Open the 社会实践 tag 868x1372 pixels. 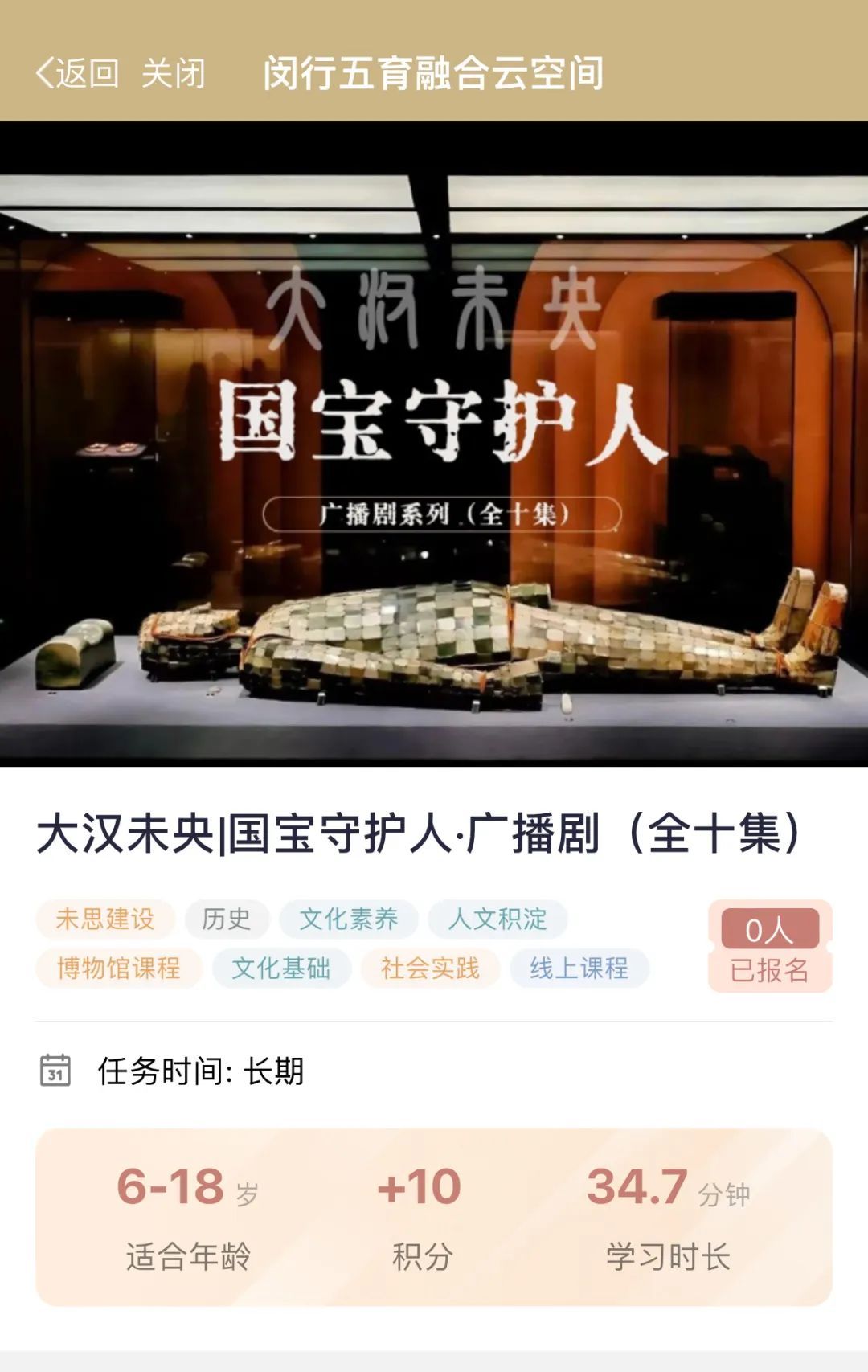(430, 968)
